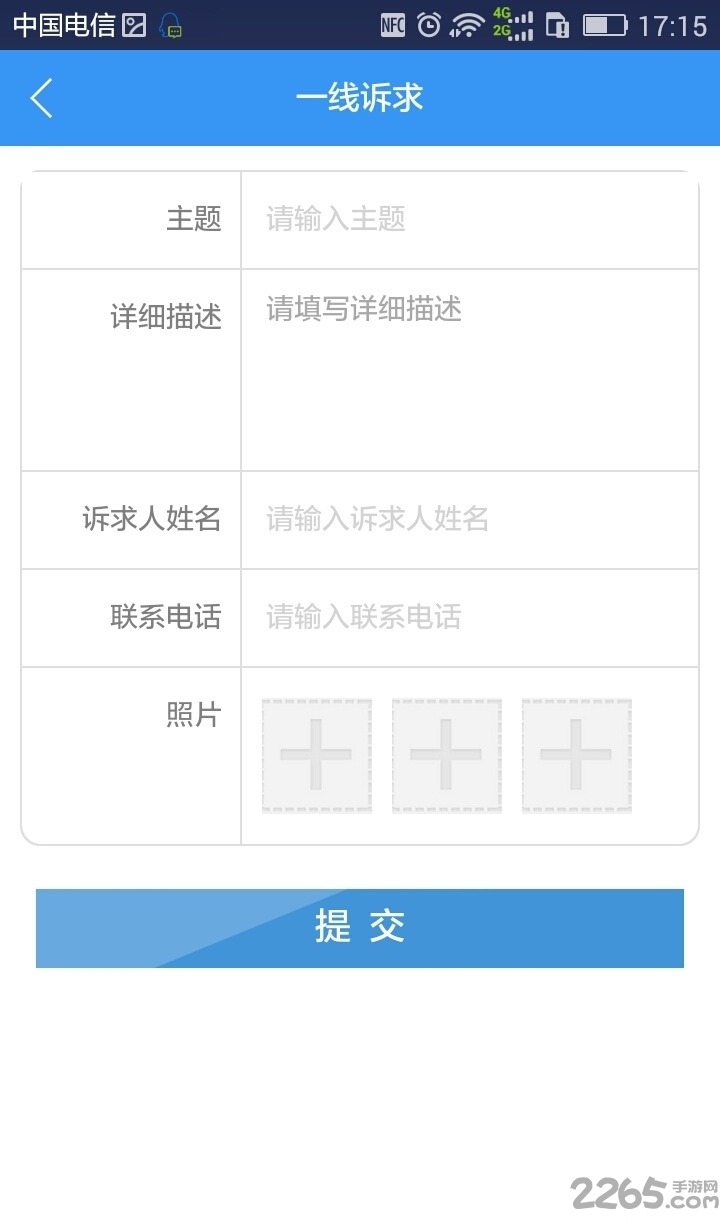Focus the 详细描述 text area

pyautogui.click(x=469, y=370)
